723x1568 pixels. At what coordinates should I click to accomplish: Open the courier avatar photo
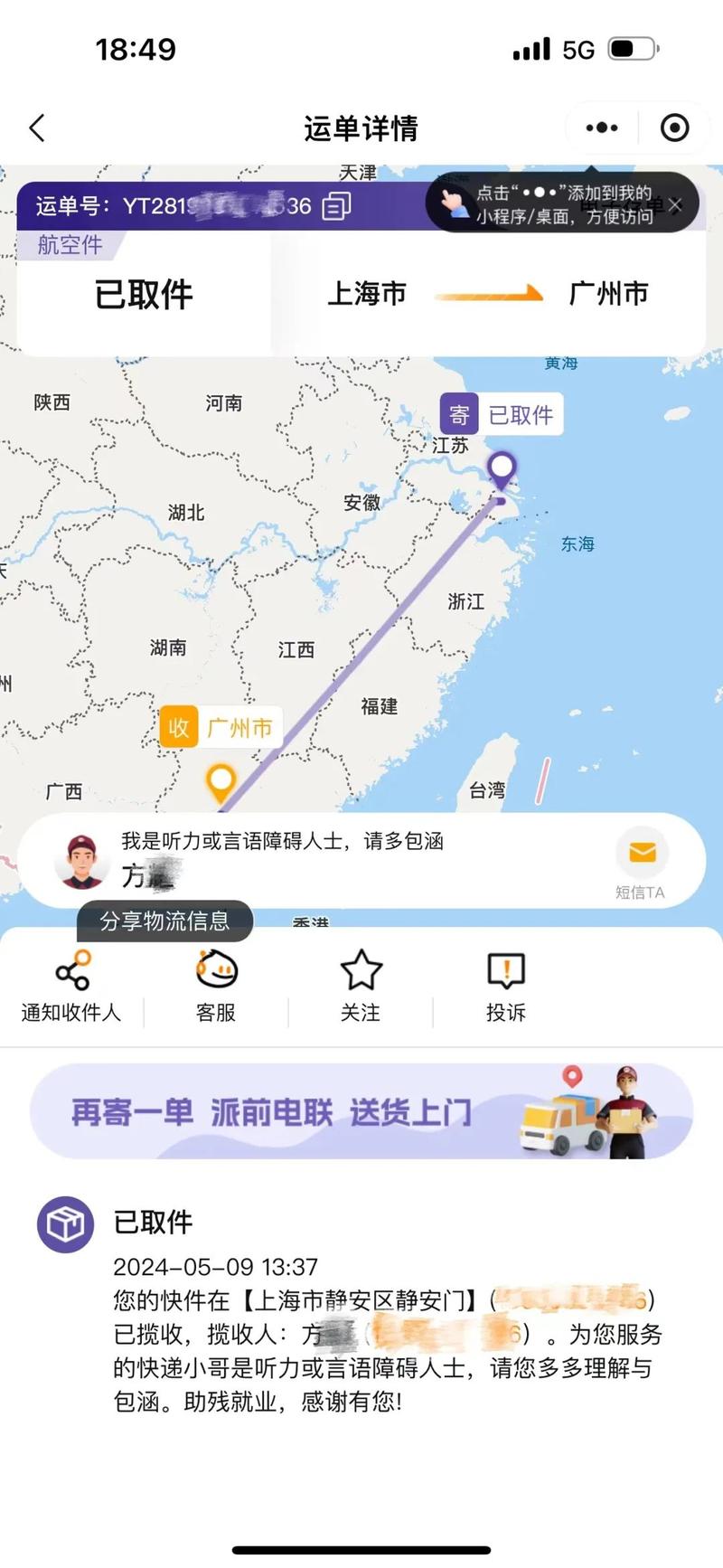coord(82,861)
